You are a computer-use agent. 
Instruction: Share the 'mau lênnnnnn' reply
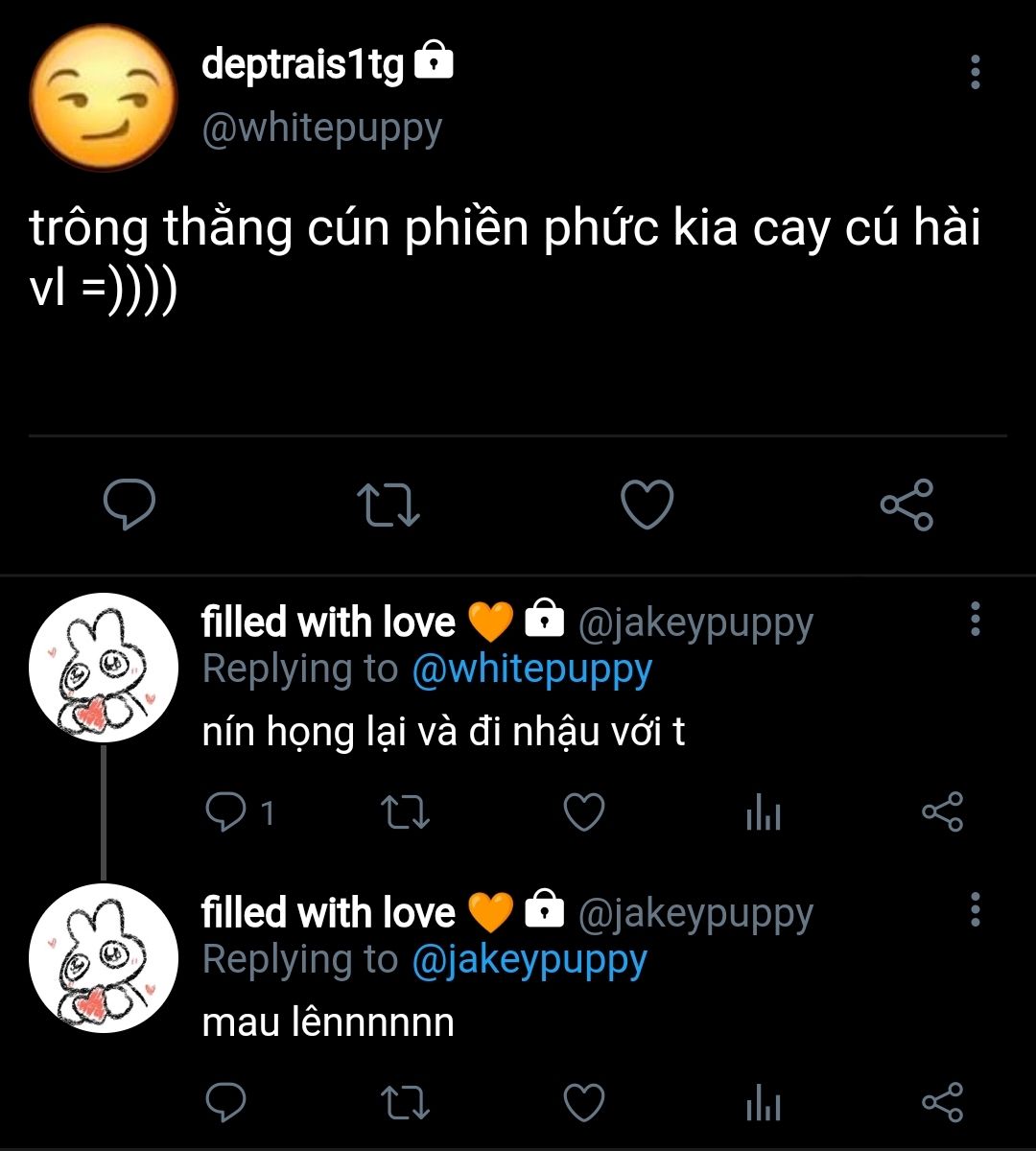pos(941,1103)
